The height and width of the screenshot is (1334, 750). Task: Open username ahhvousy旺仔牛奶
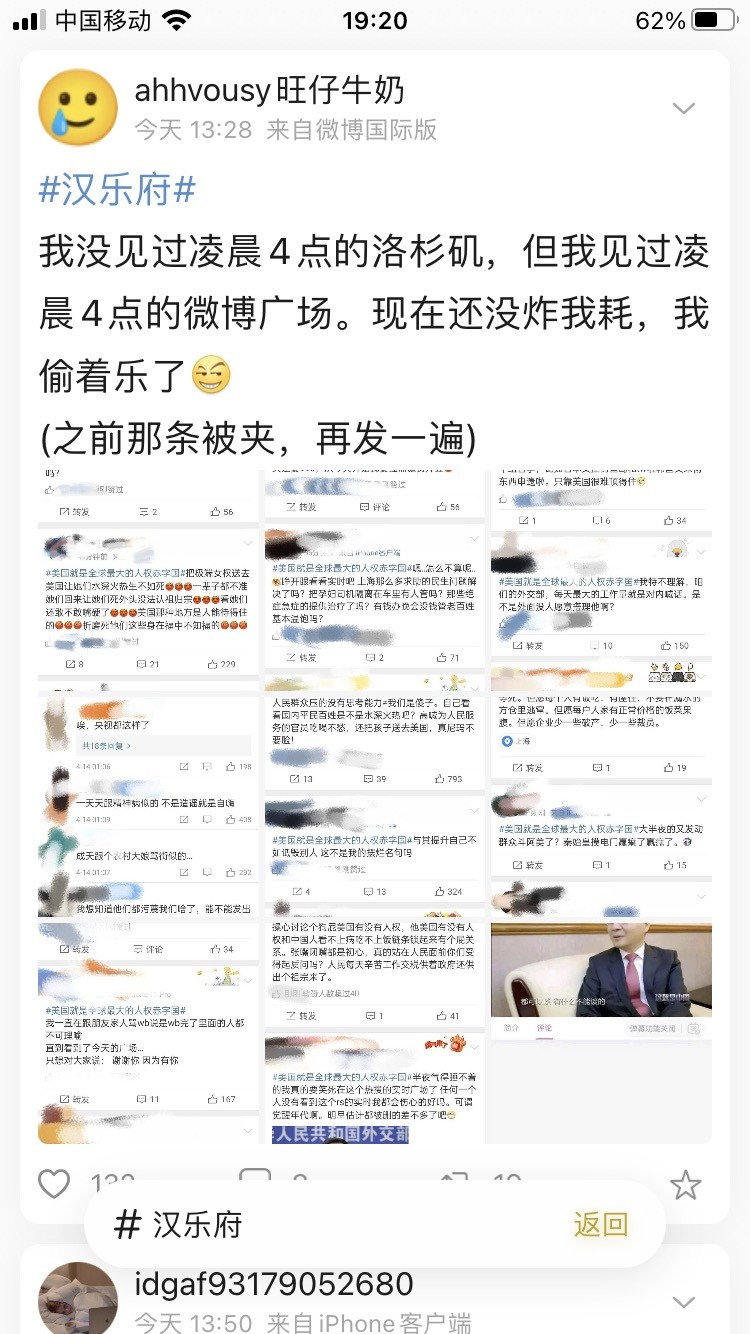click(269, 90)
